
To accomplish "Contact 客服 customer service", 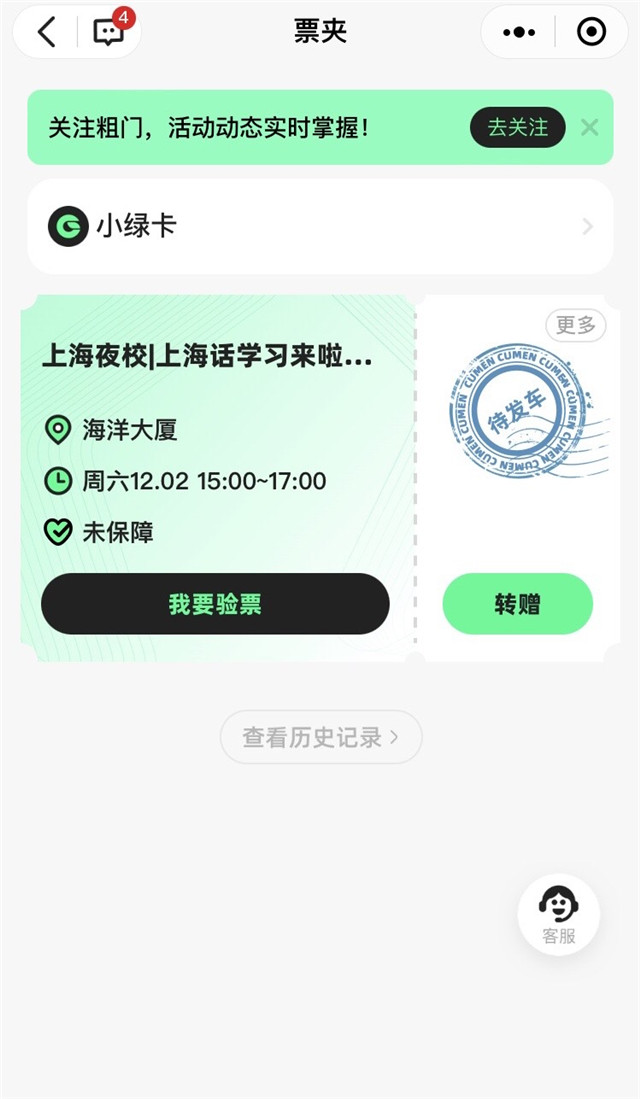I will (558, 914).
